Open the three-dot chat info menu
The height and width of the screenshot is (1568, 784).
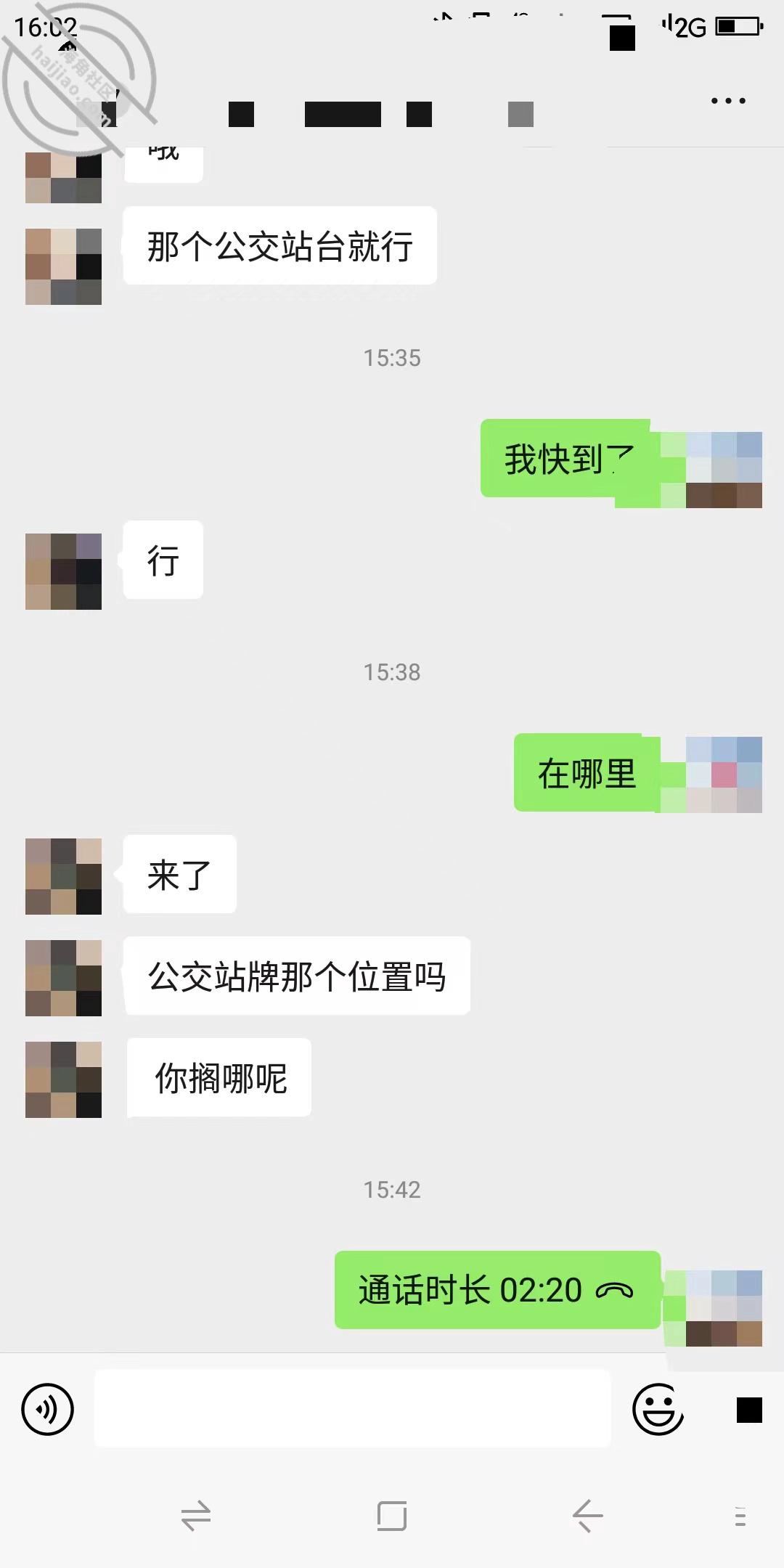[728, 101]
